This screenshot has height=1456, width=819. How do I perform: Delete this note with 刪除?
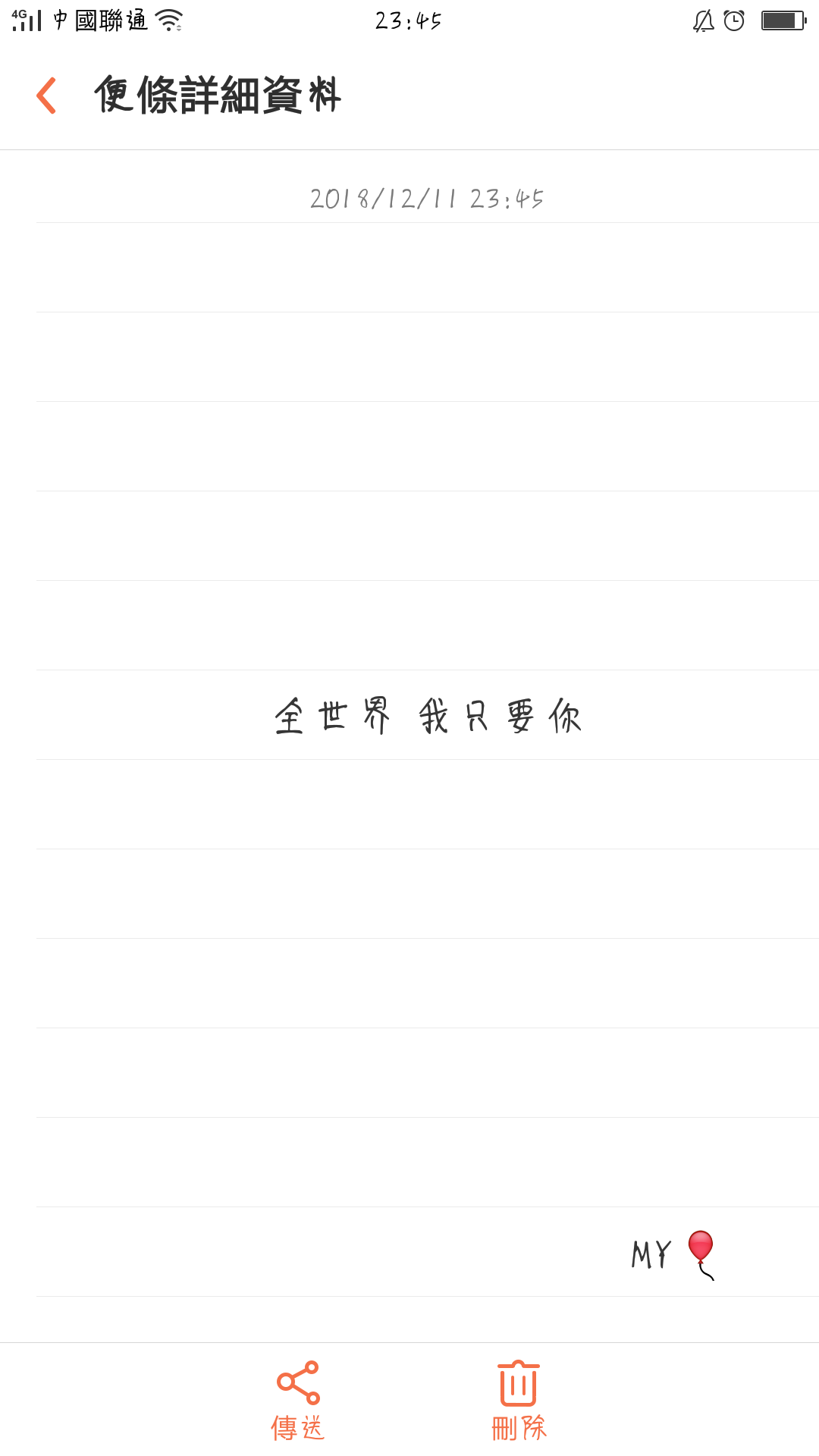(519, 1400)
